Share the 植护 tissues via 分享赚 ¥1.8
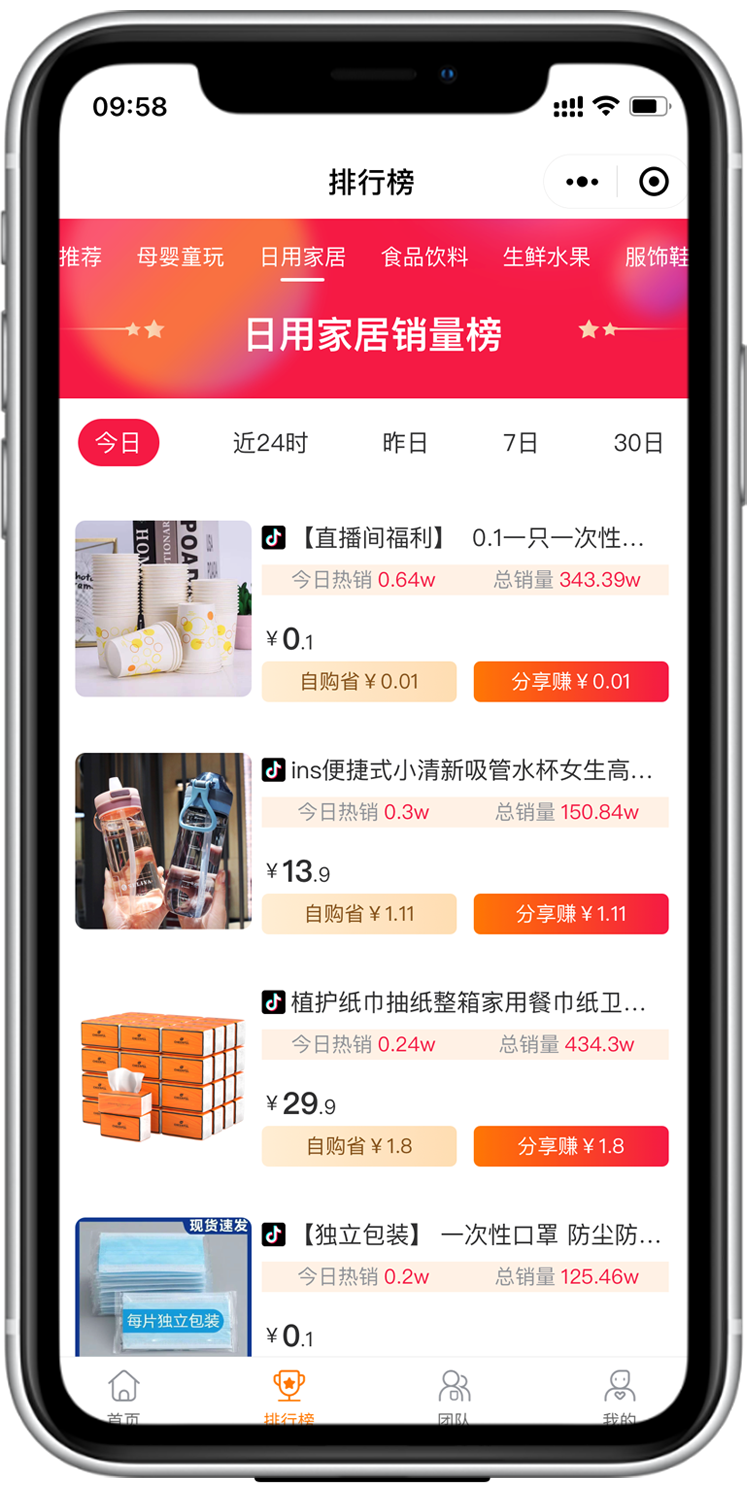 [571, 1146]
